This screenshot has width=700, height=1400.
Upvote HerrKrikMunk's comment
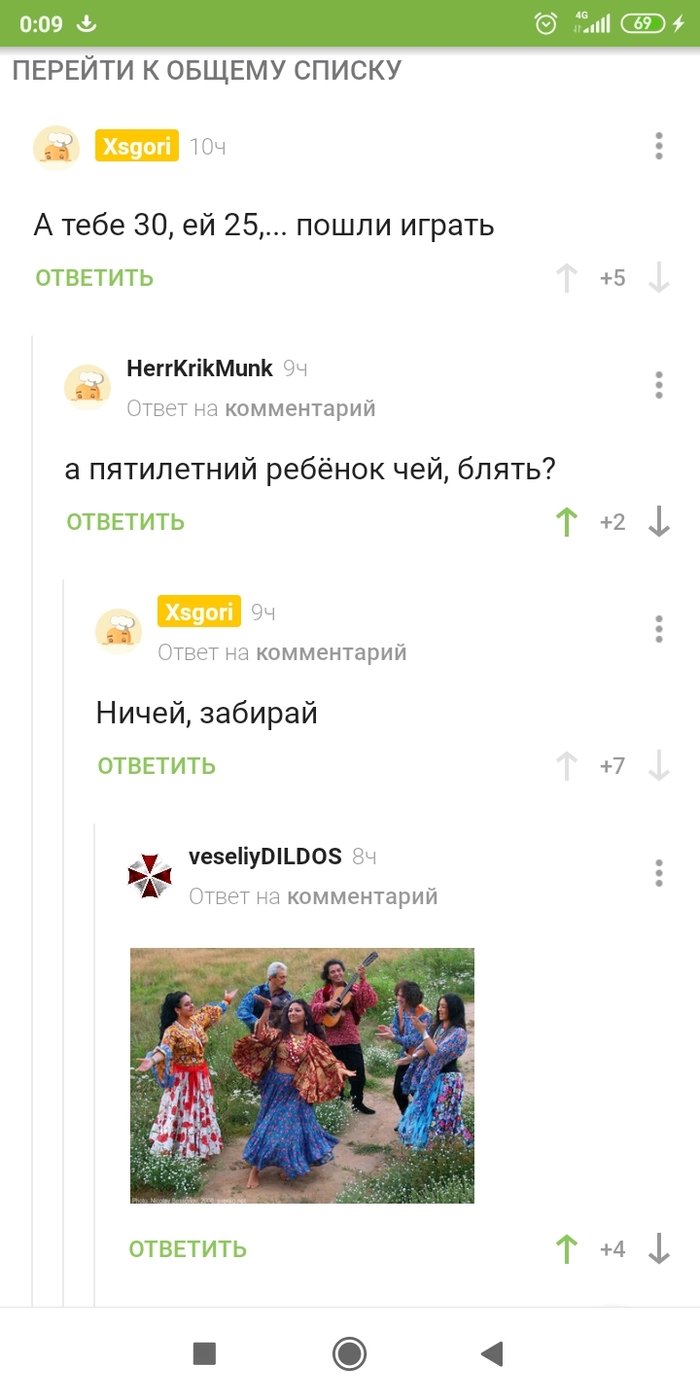pos(567,522)
